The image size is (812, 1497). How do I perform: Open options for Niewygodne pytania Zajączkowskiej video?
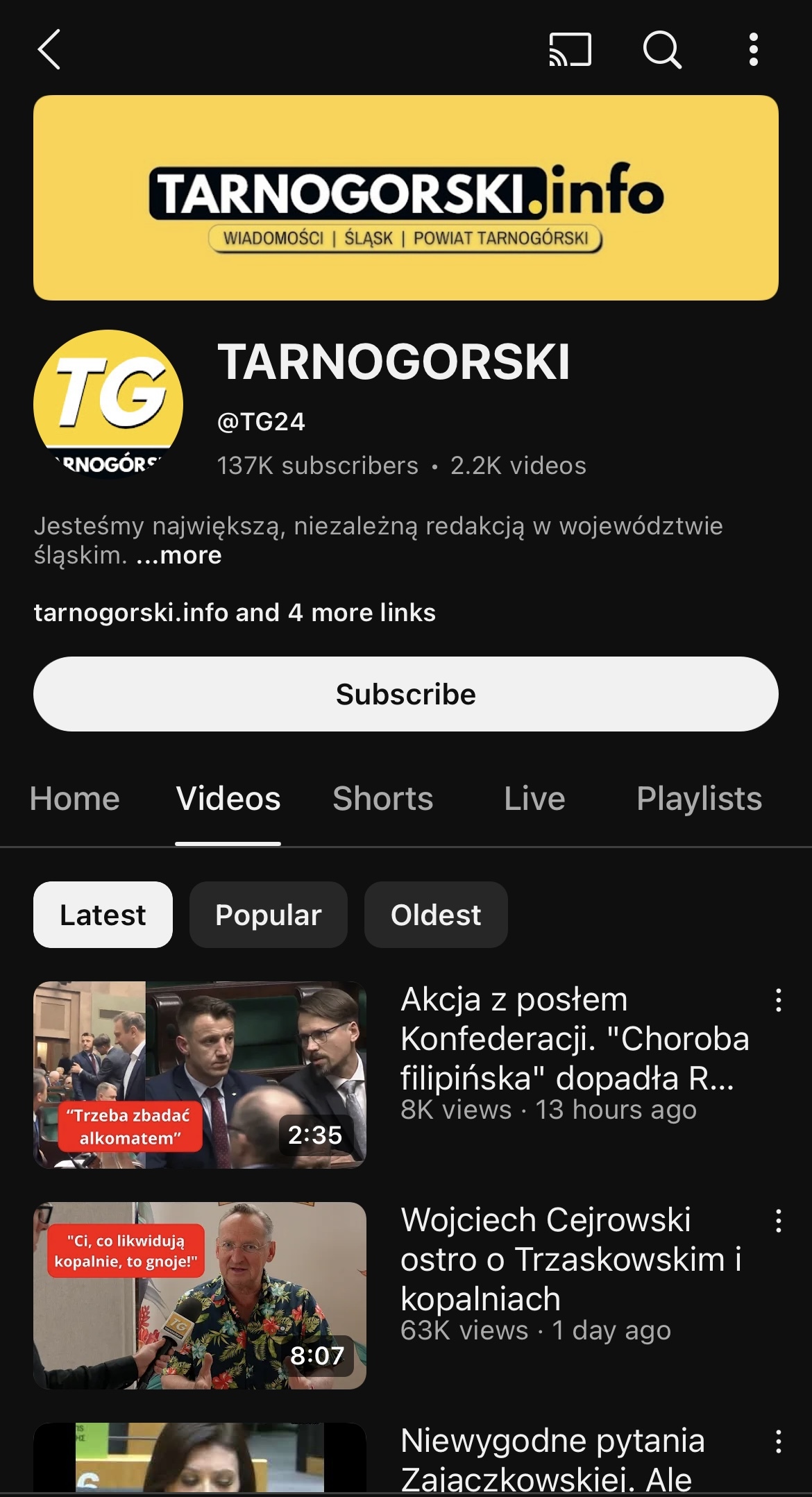pos(779,1441)
